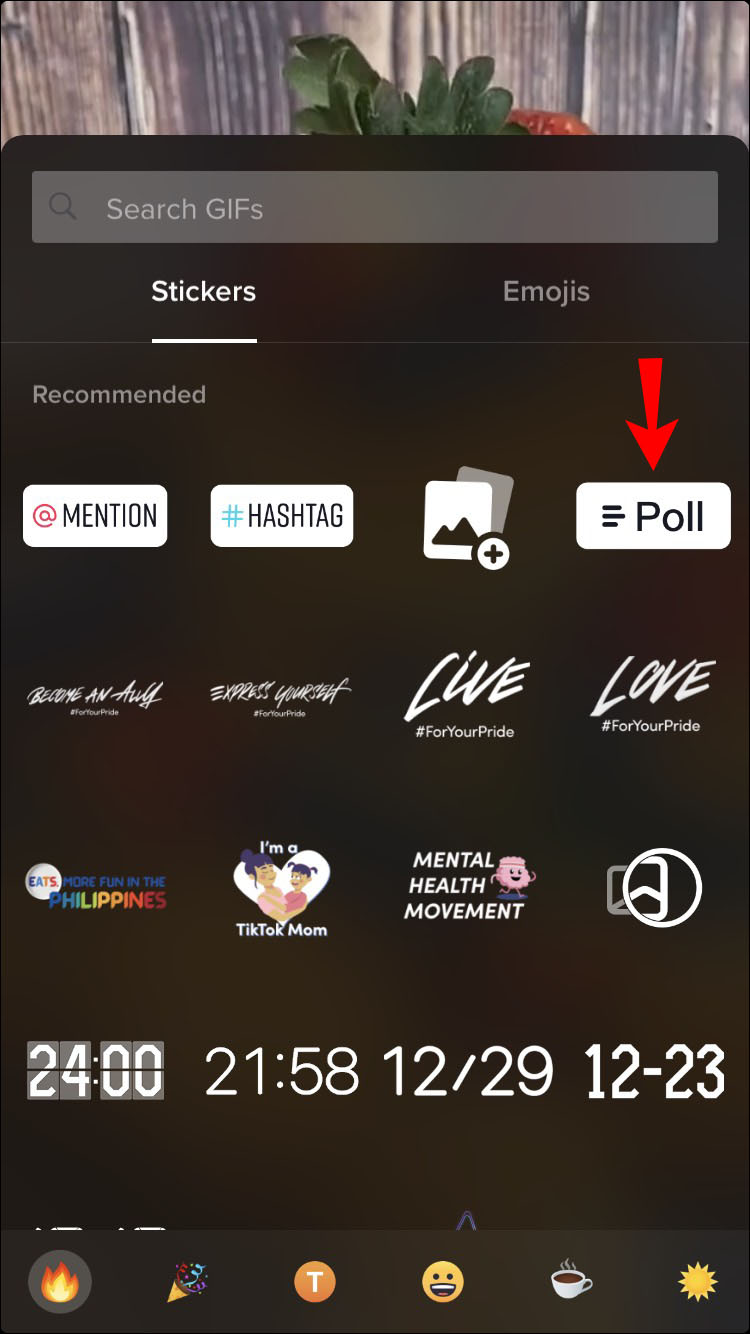The height and width of the screenshot is (1334, 750).
Task: Switch to the Emojis tab
Action: (546, 291)
